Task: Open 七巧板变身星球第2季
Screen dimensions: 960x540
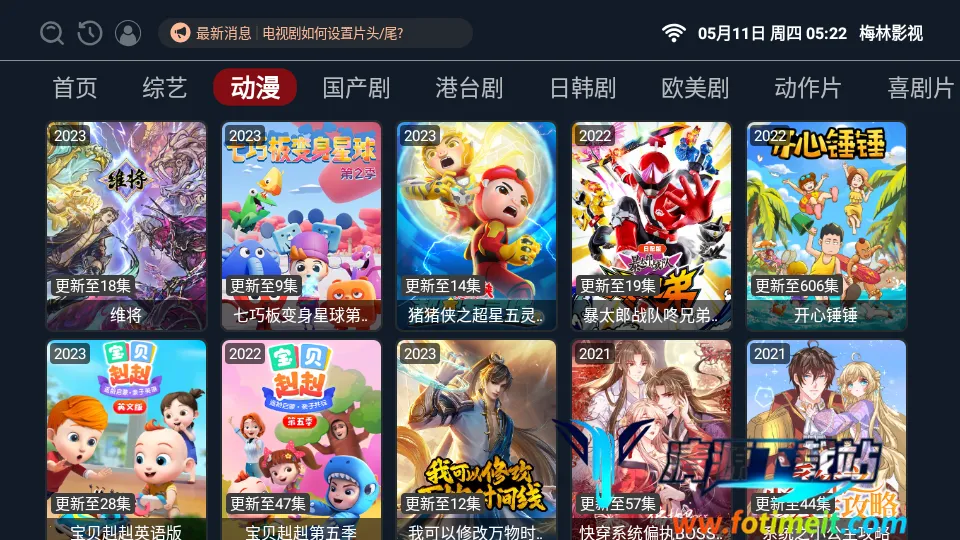Action: tap(301, 226)
